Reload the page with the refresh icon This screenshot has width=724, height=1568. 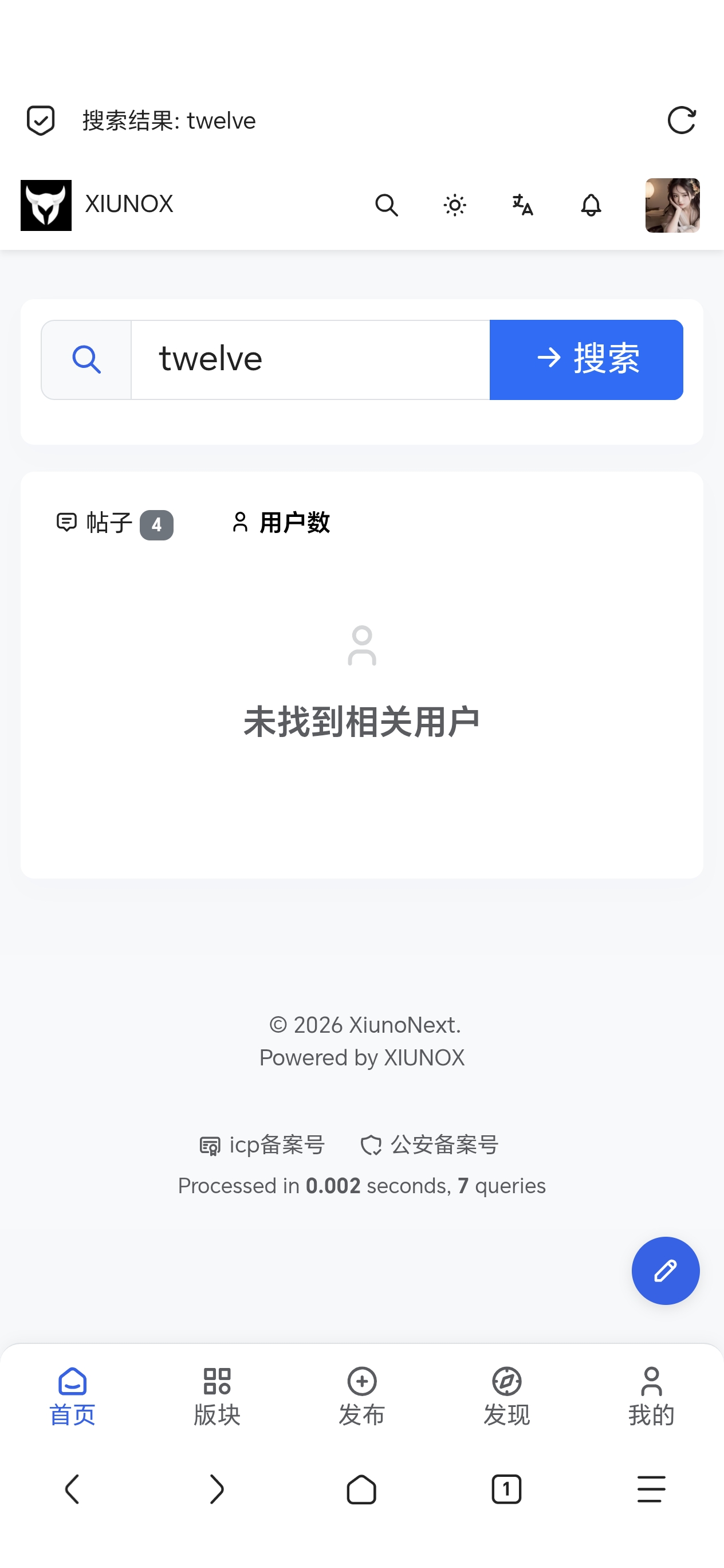(x=682, y=120)
